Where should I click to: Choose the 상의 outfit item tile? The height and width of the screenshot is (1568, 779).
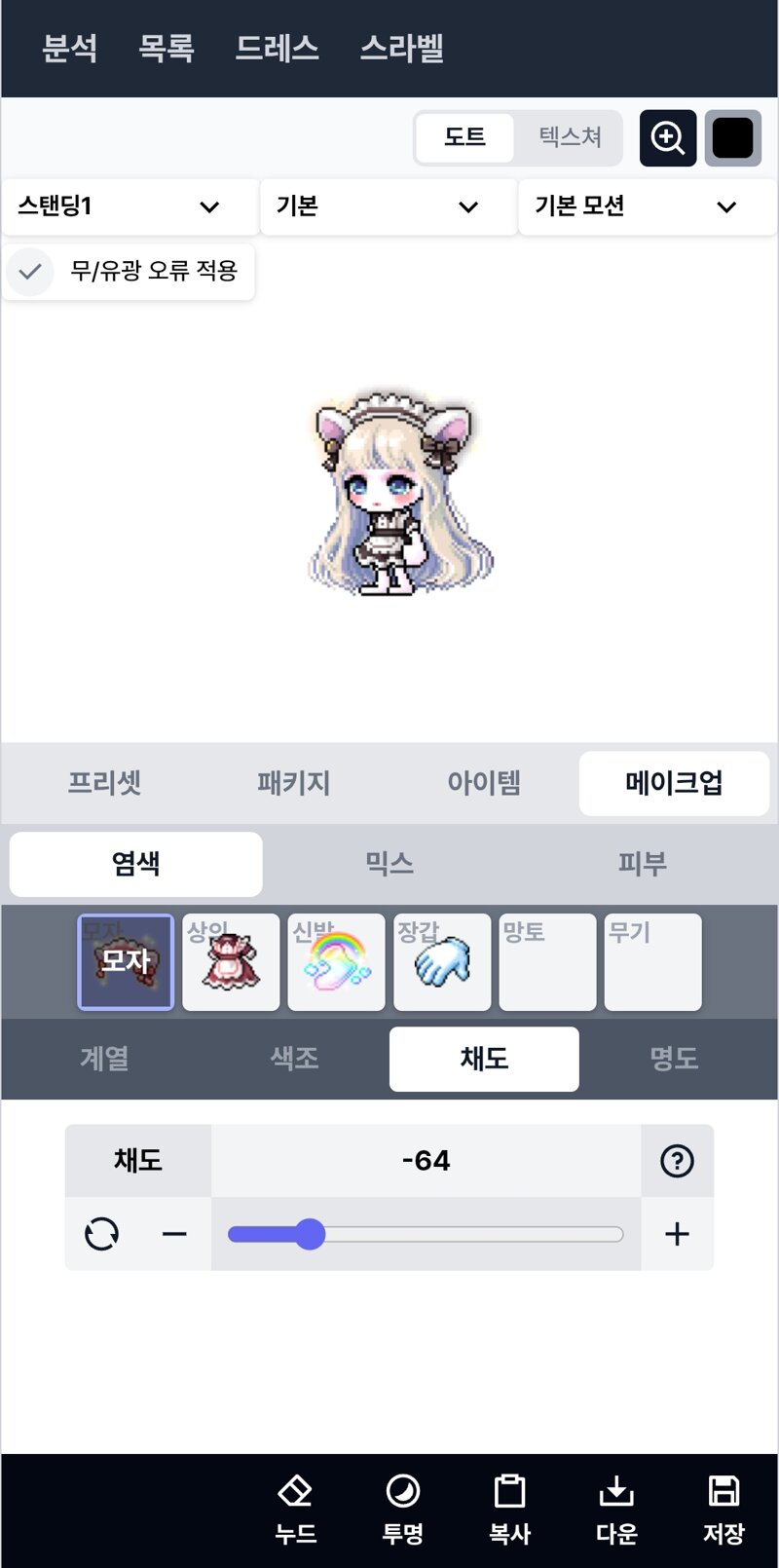(231, 962)
